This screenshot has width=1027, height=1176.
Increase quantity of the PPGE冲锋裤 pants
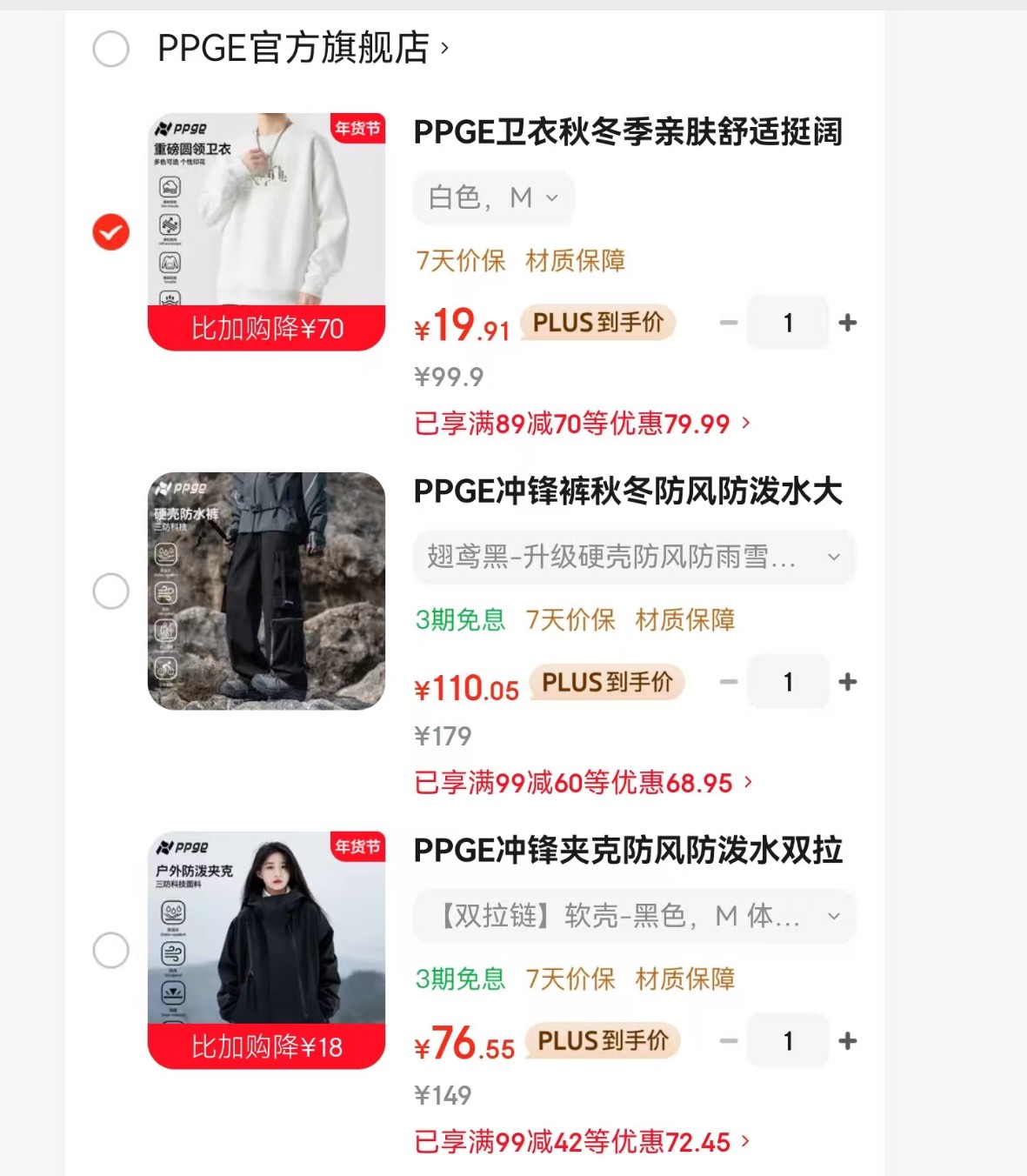[847, 682]
